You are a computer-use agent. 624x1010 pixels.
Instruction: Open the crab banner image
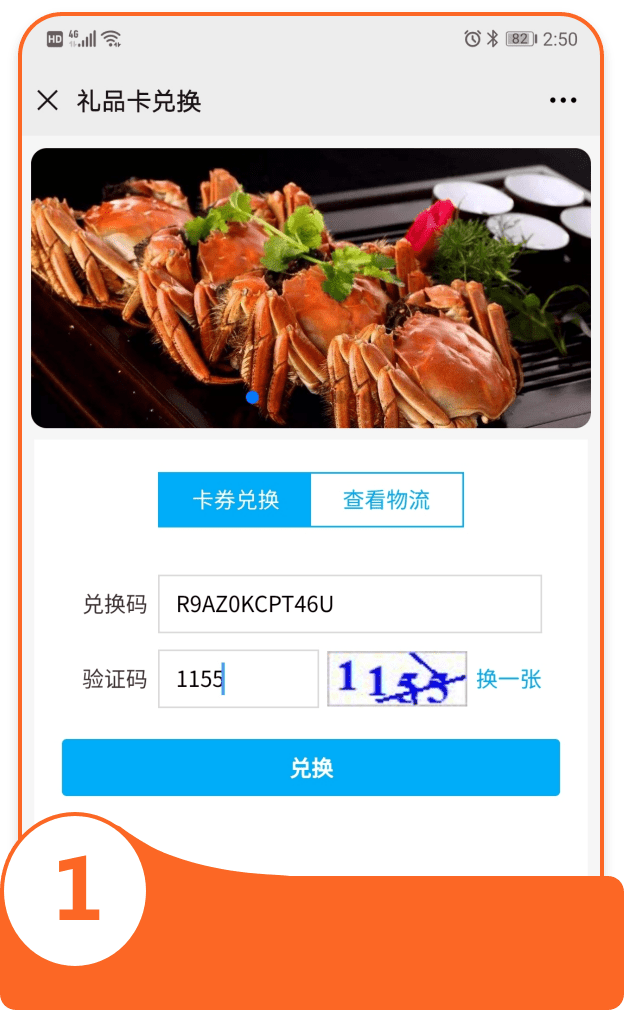pos(311,288)
